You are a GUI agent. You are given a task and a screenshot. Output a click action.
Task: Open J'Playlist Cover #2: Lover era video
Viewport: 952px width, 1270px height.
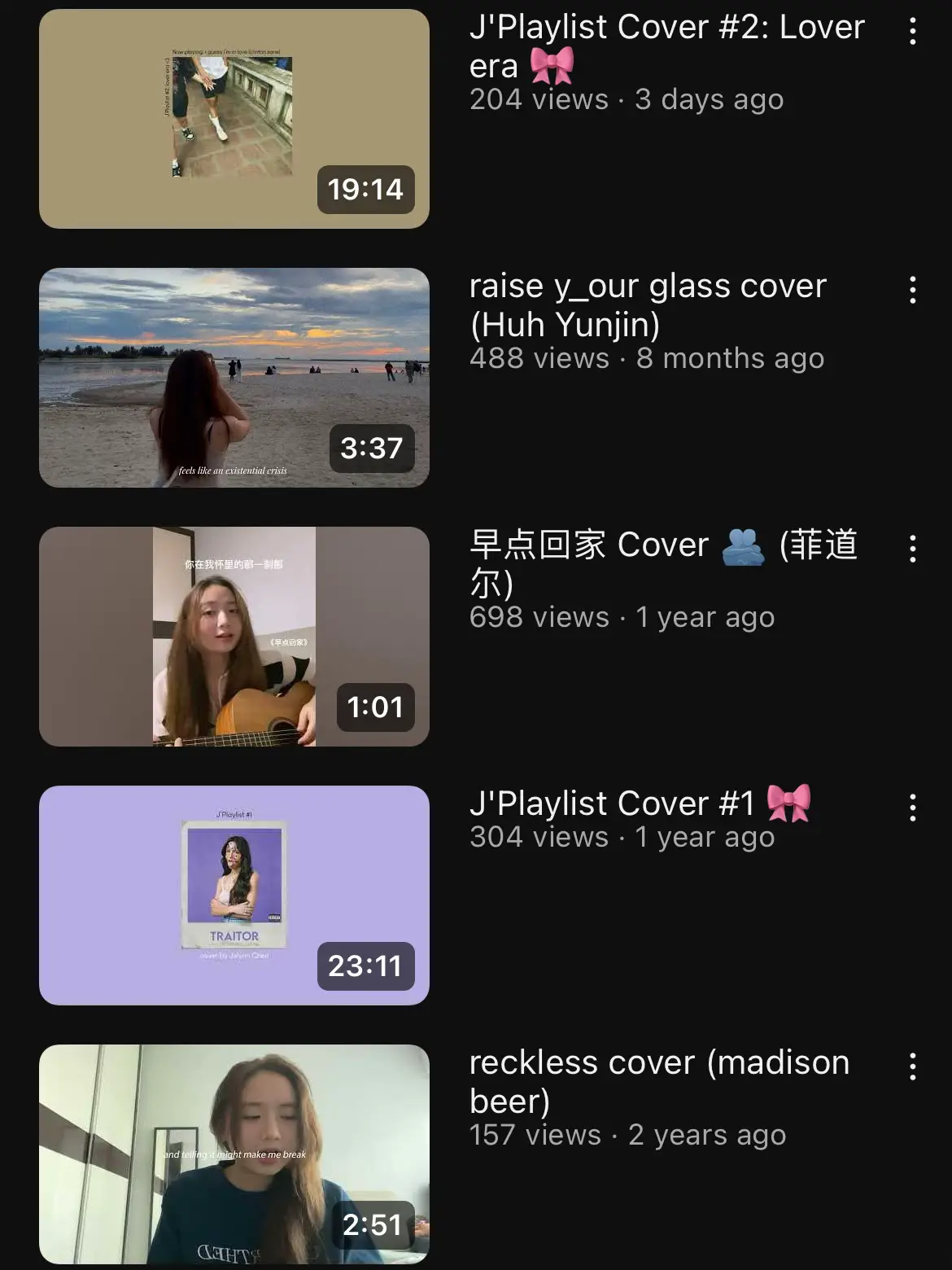pos(234,119)
